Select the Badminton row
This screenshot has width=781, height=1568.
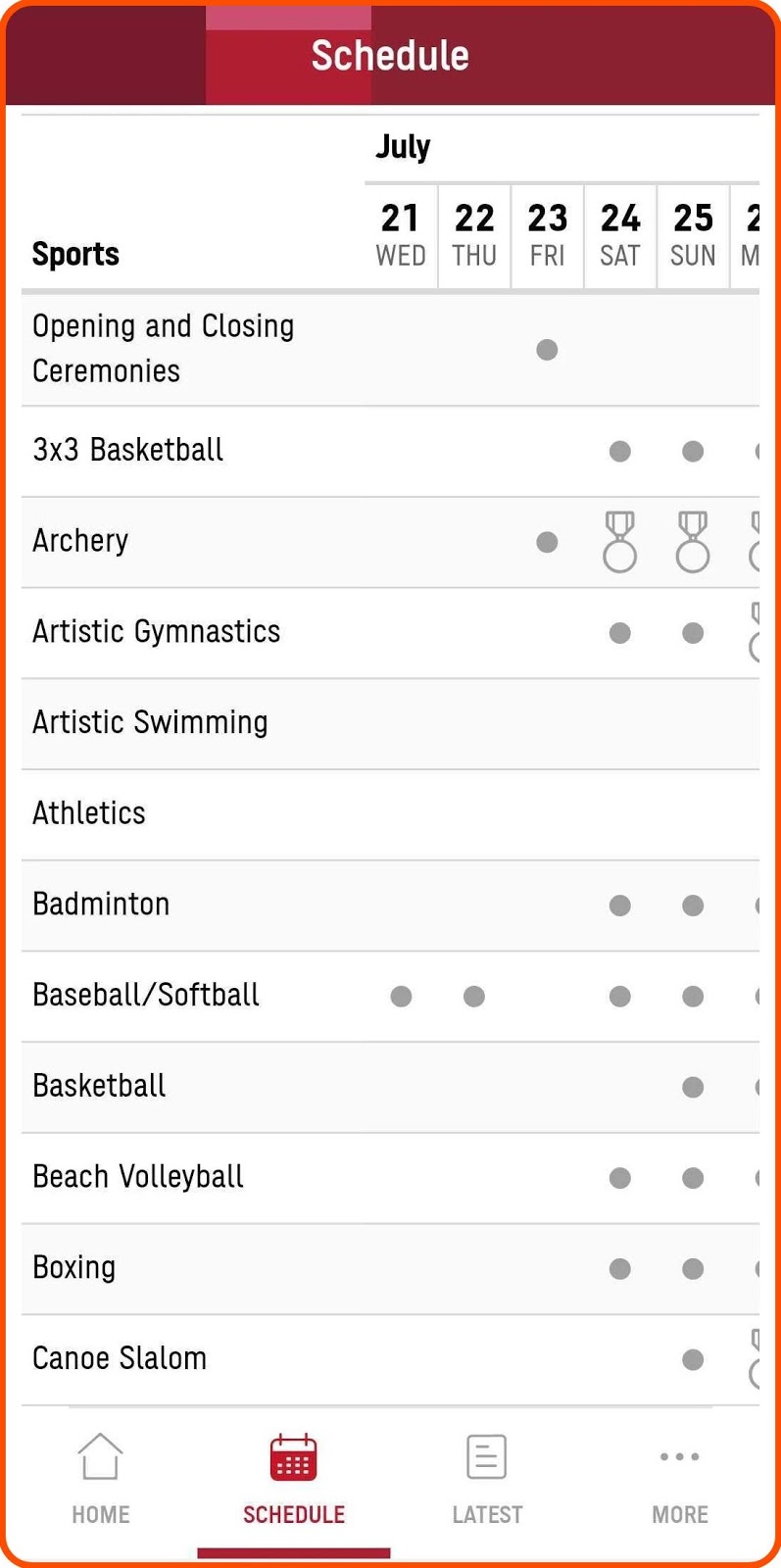tap(101, 905)
